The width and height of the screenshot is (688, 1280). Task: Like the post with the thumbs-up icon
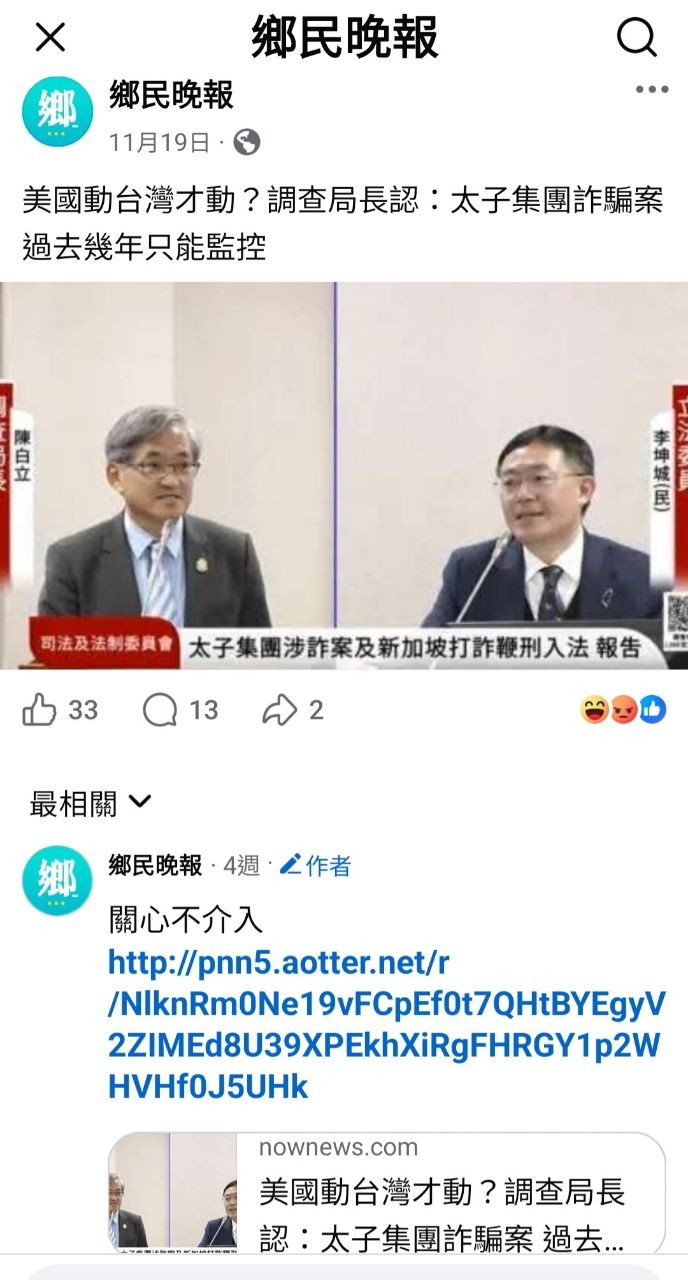pos(40,710)
